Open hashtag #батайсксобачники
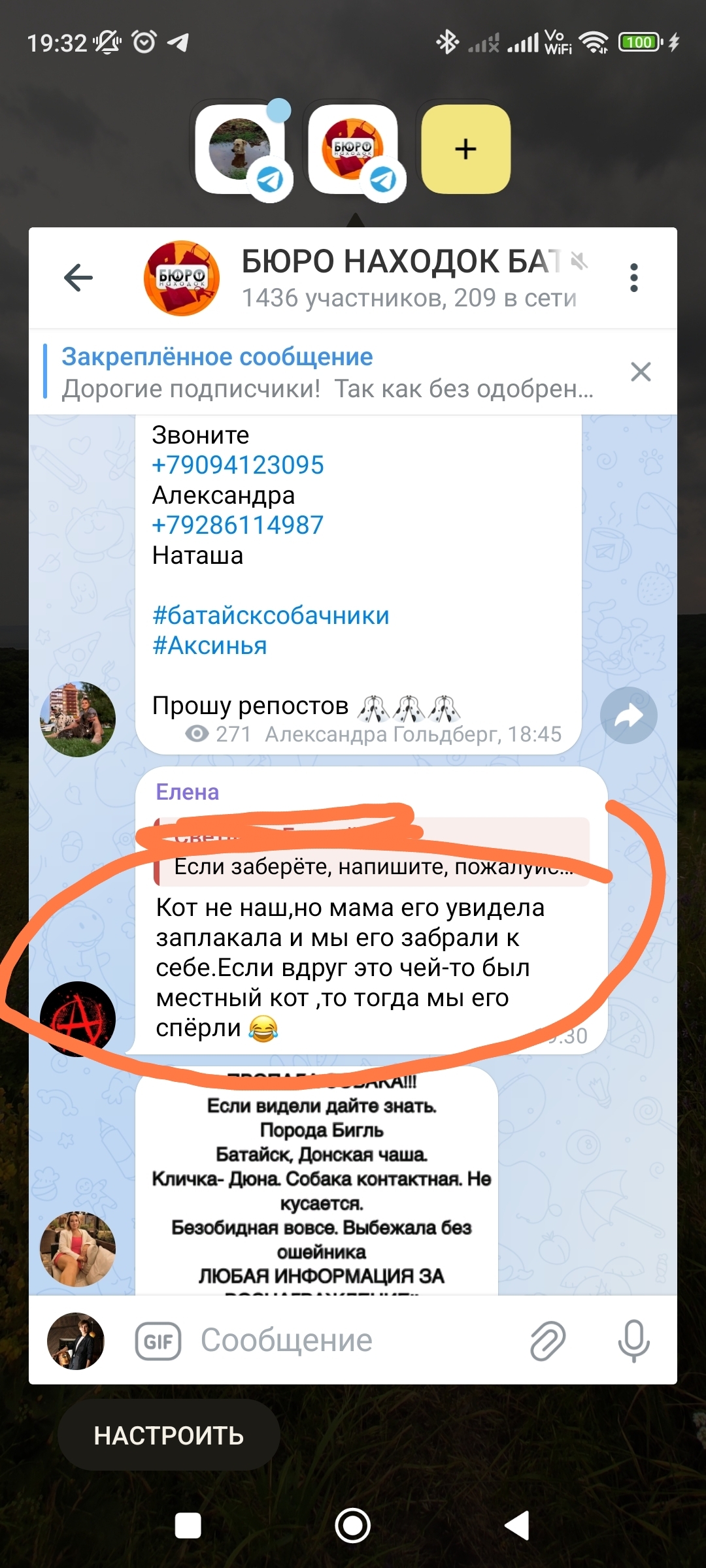 (x=271, y=615)
